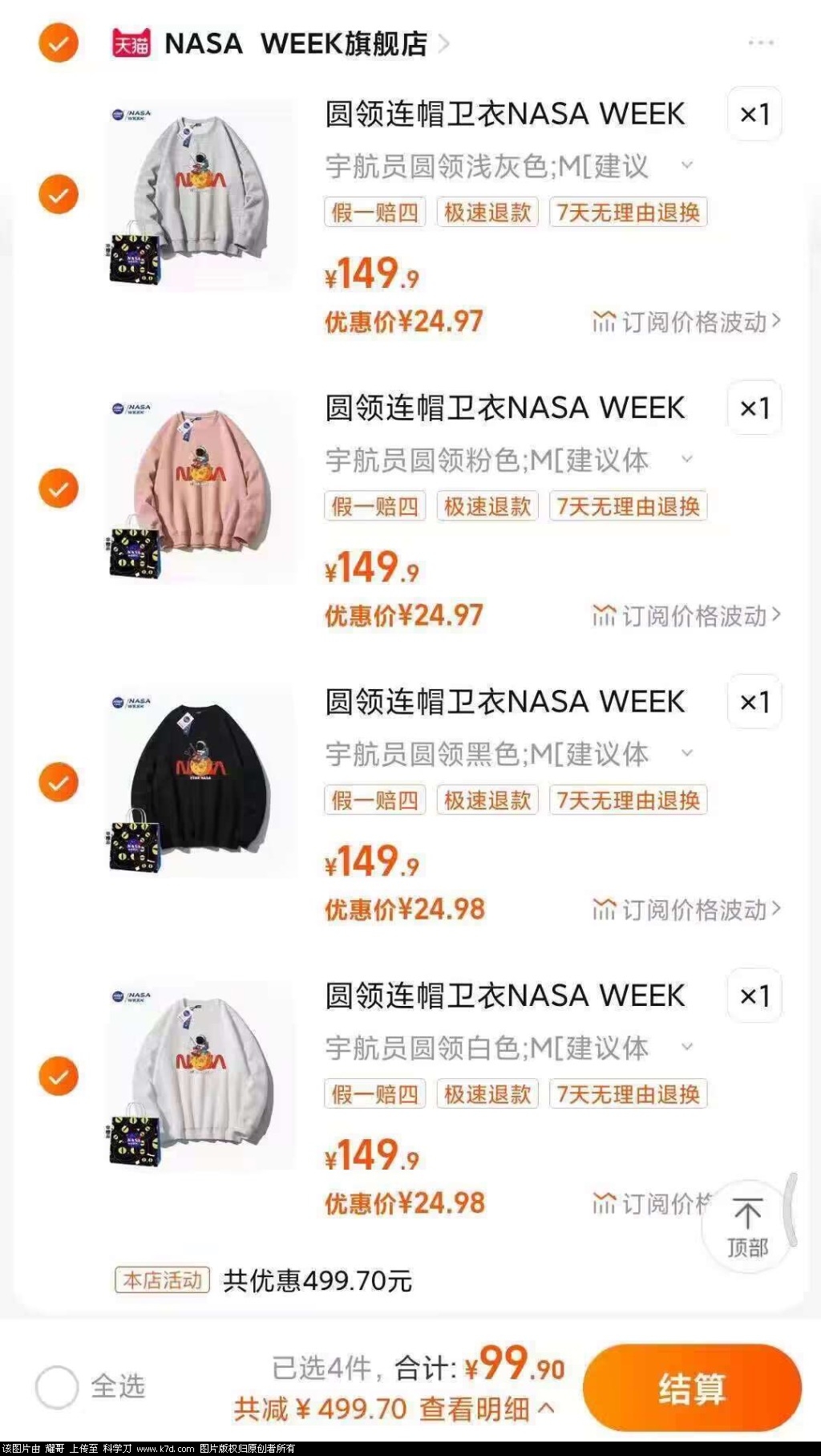Change options for 宇航员圆领黑色 variant
This screenshot has height=1456, width=821.
click(509, 754)
